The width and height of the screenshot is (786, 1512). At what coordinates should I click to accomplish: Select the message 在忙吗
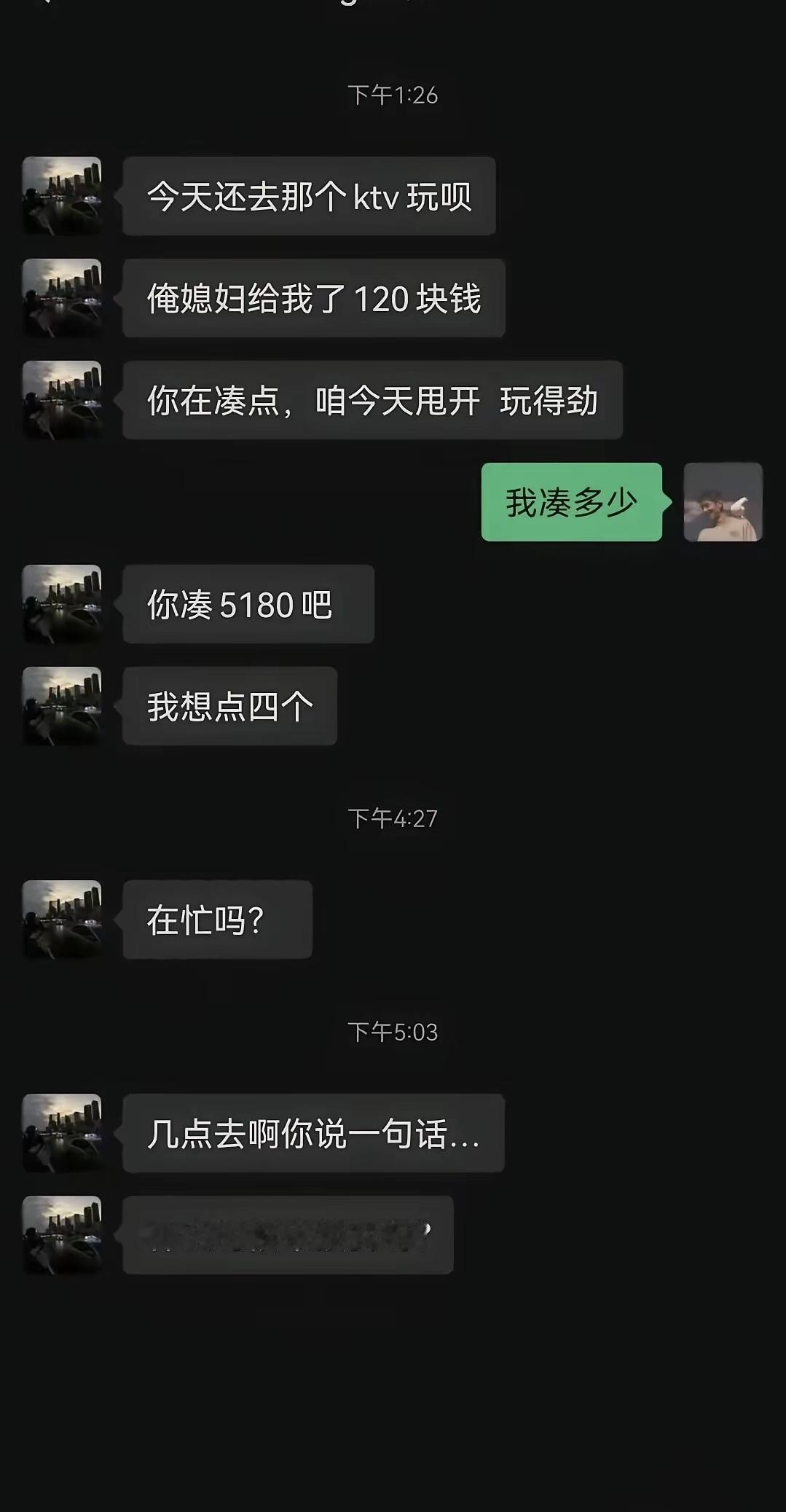coord(216,918)
